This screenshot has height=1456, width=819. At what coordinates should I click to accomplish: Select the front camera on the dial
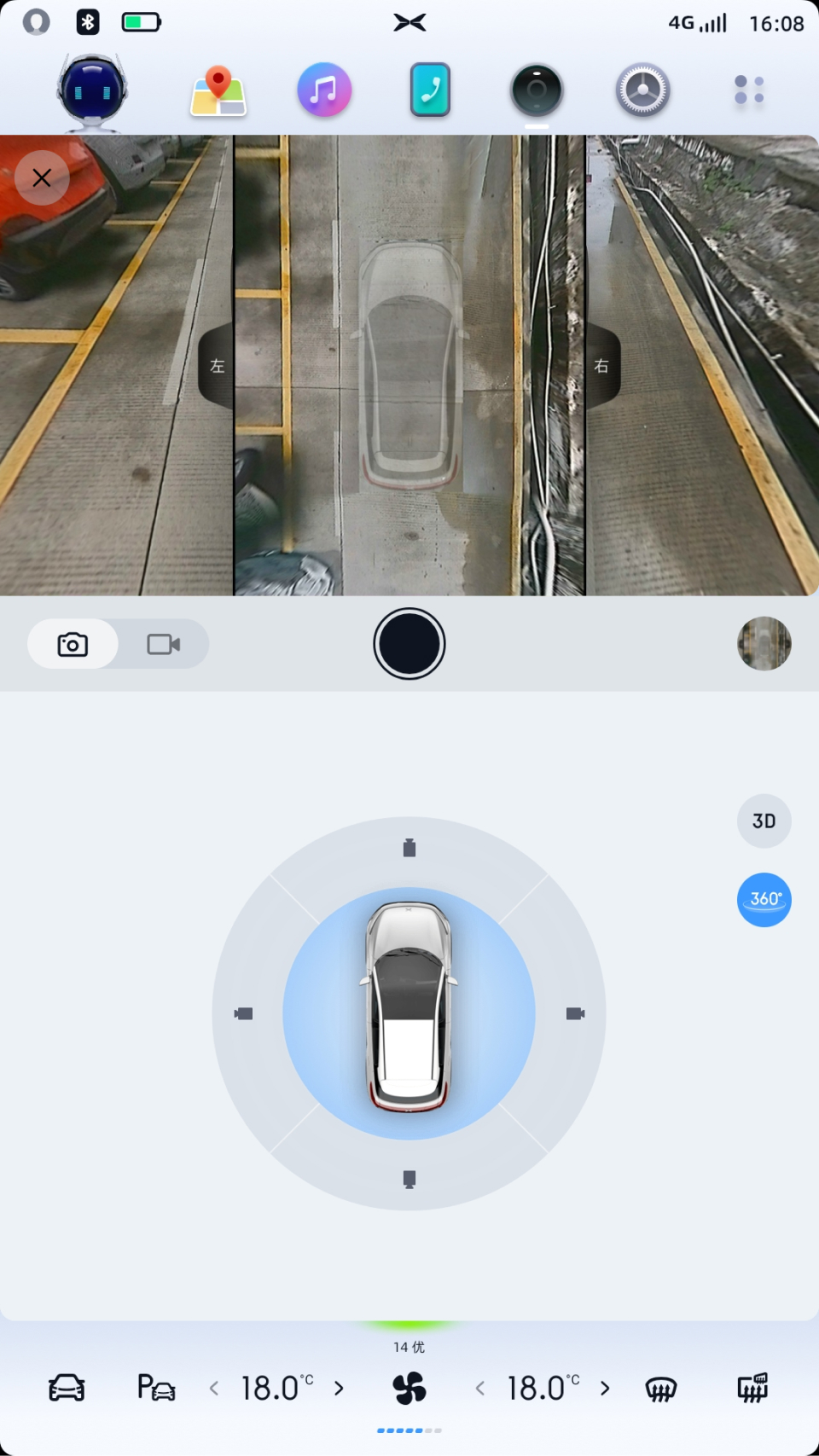[409, 848]
